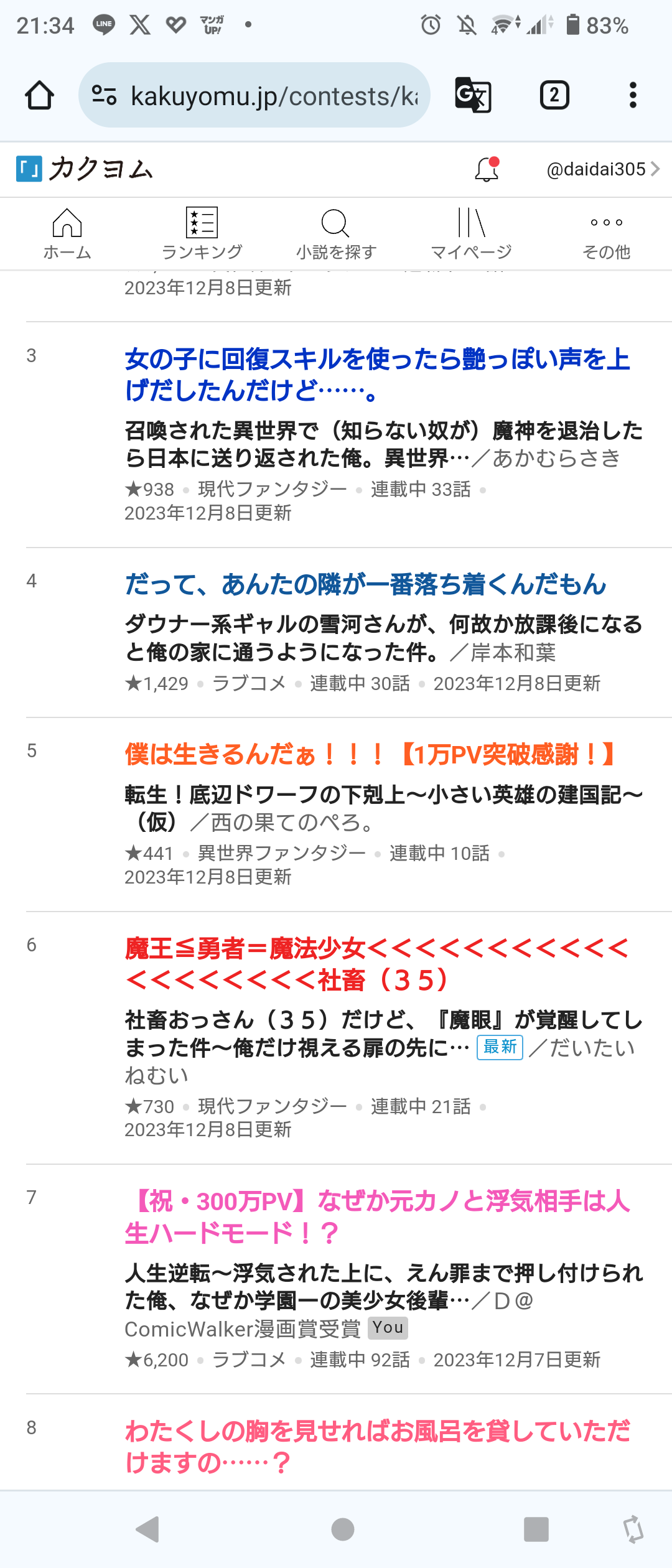Open the browser overflow menu

(x=633, y=95)
